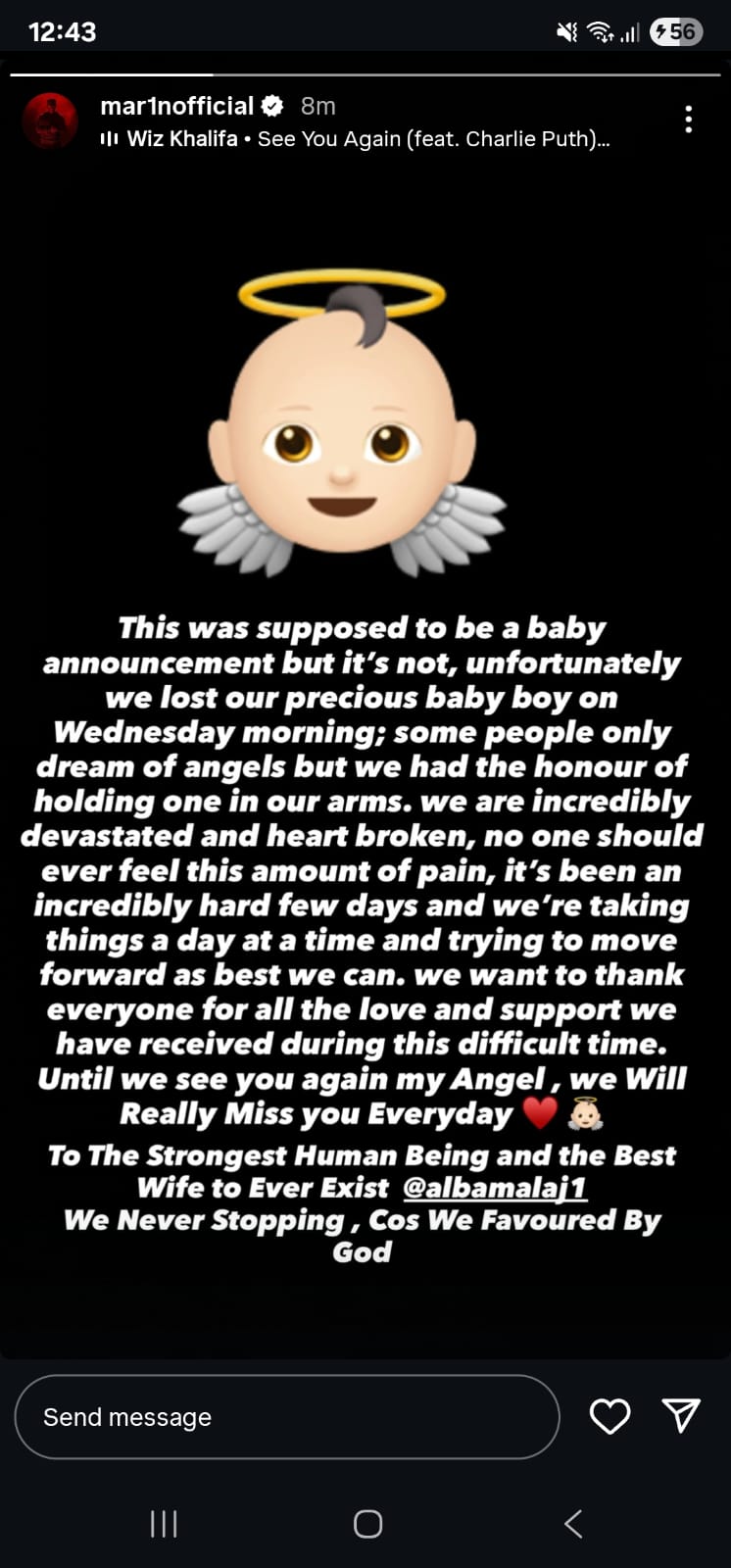Share this story via paper plane

coord(681,1415)
